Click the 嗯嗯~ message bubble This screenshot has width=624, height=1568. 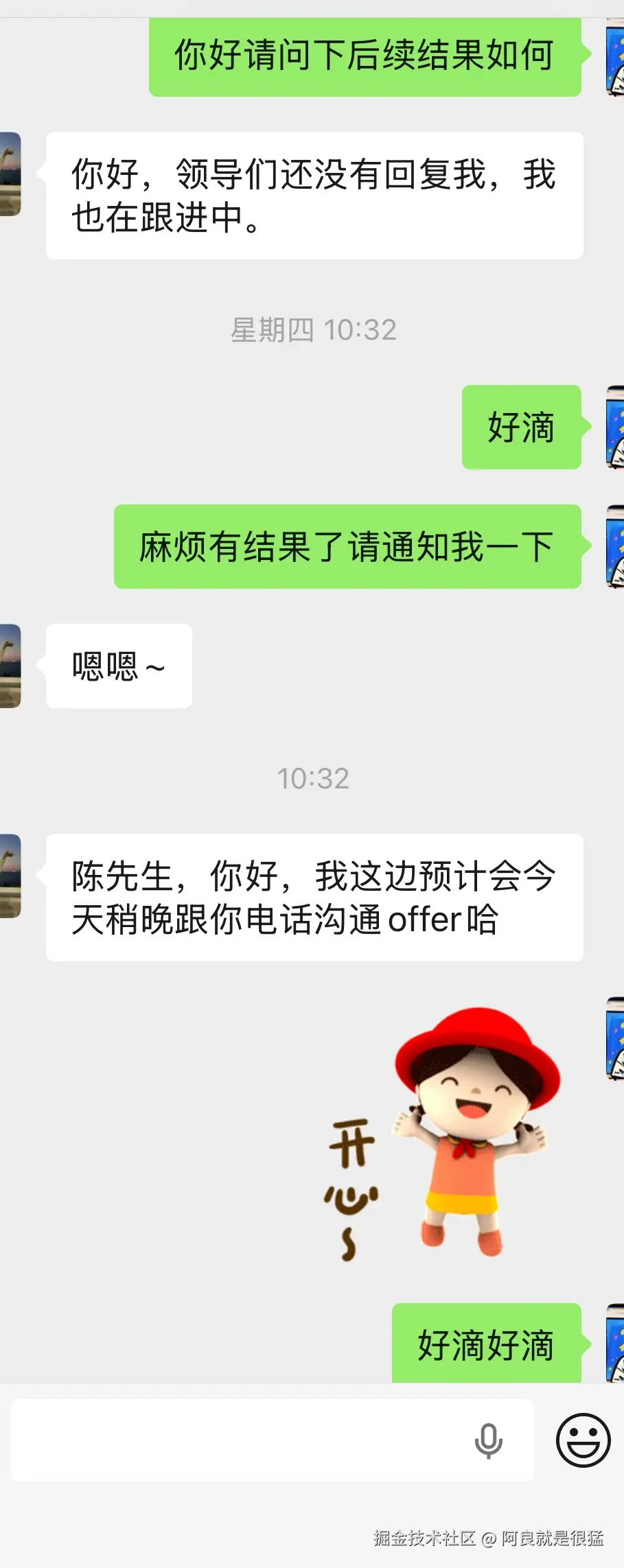[118, 666]
